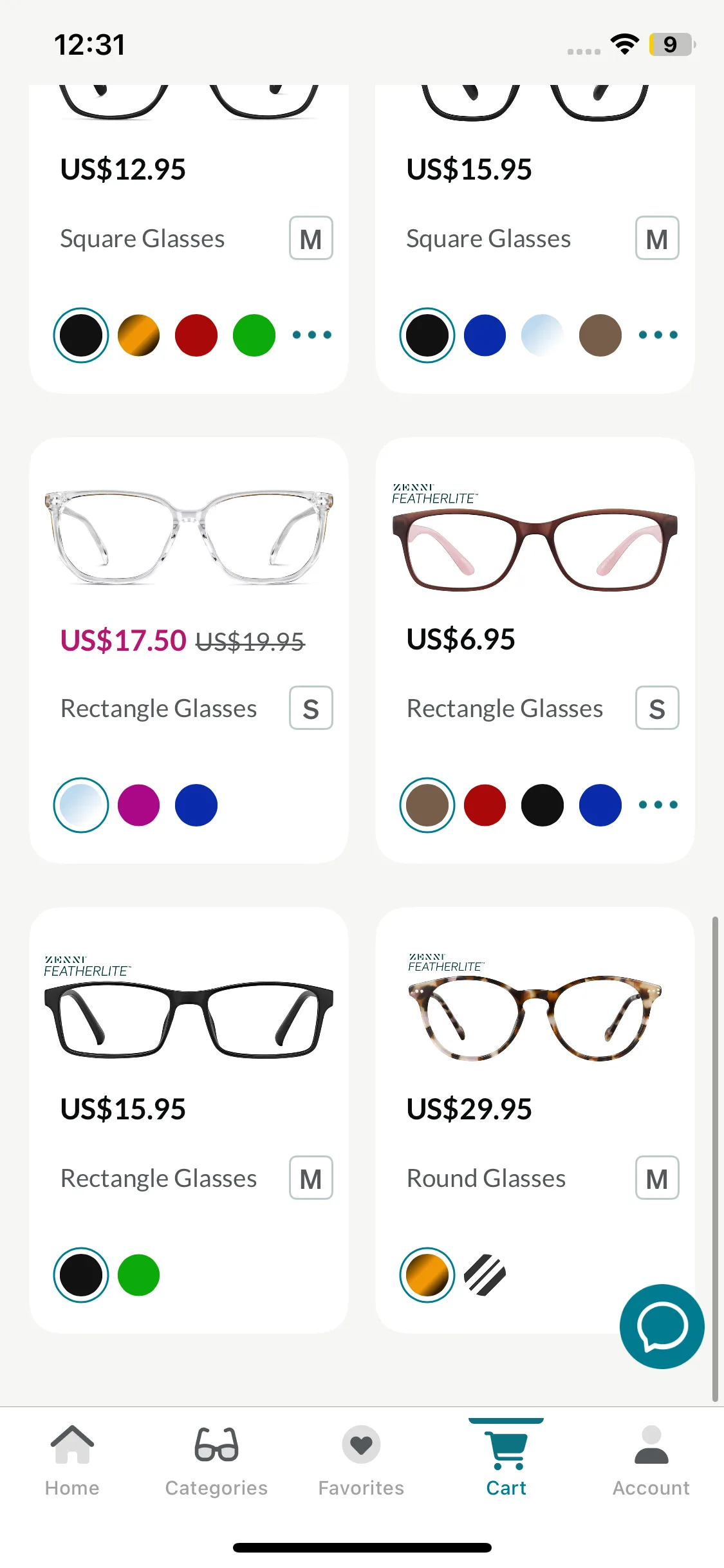View the US$29.95 Round Glasses
724x1568 pixels.
[534, 1017]
